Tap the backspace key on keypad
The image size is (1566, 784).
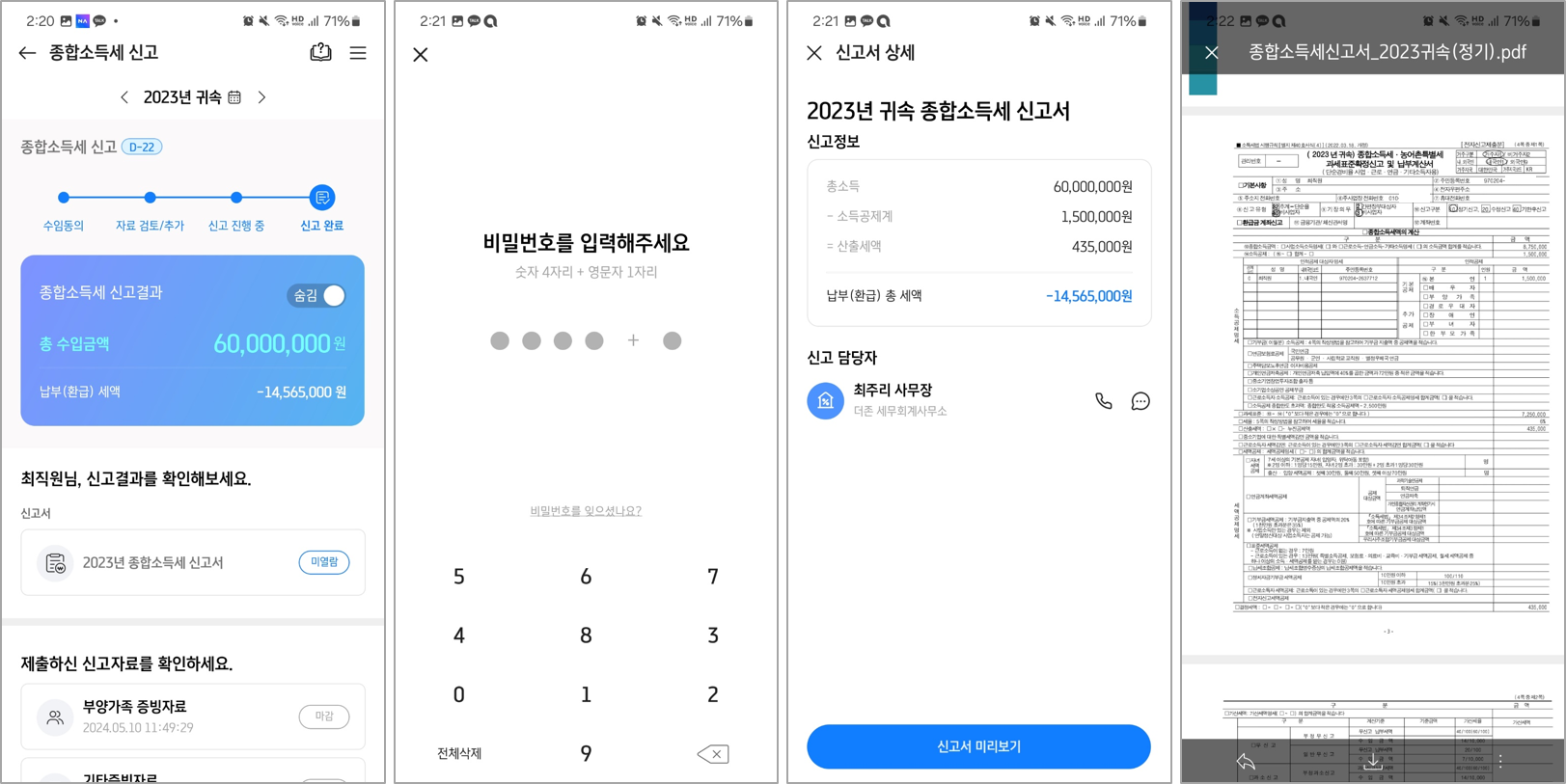pos(713,754)
